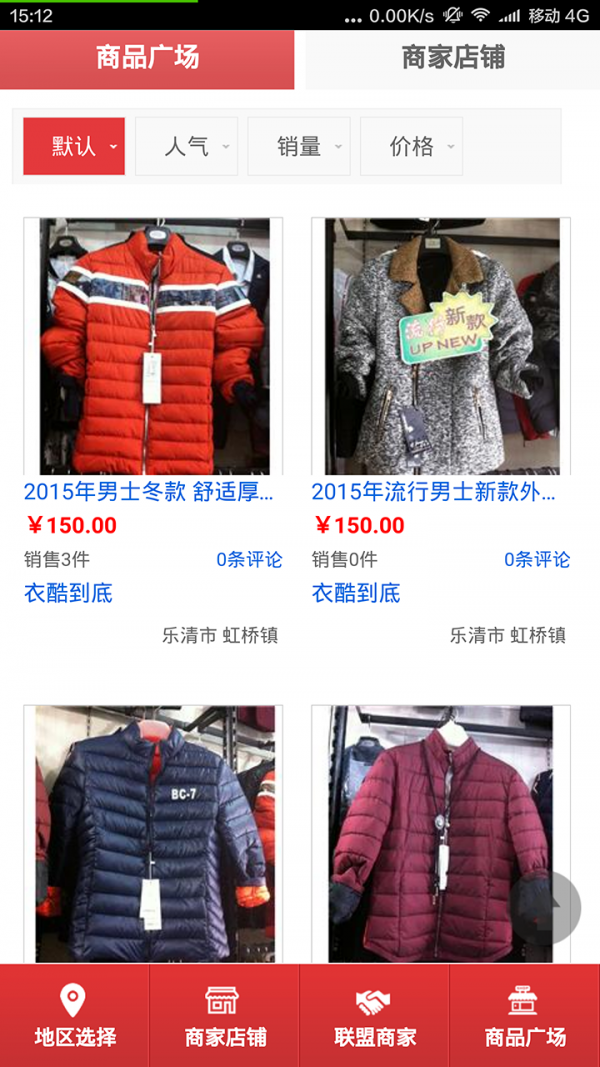Open the 2015年流行男士新款外 product title link
The height and width of the screenshot is (1067, 600).
[434, 492]
